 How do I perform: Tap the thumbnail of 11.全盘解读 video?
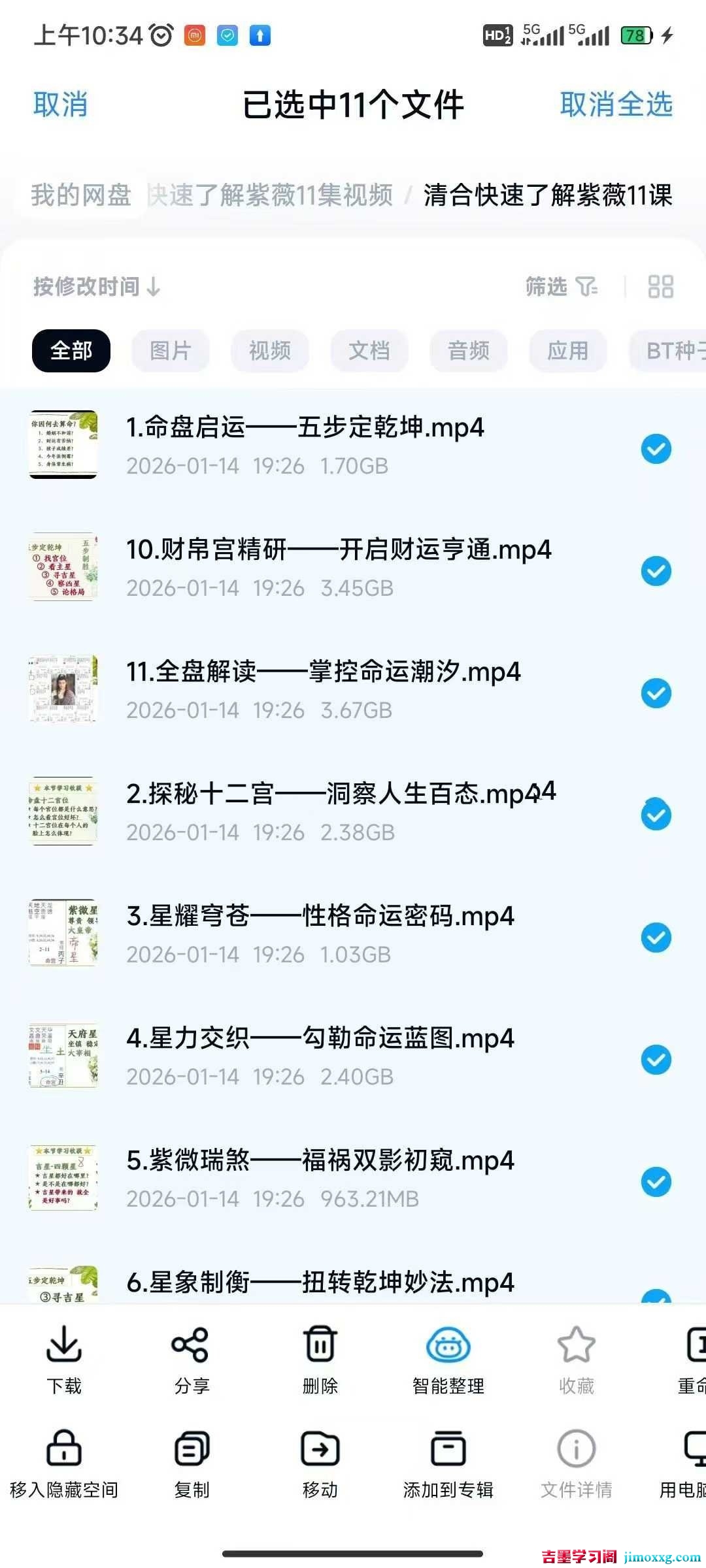click(63, 687)
